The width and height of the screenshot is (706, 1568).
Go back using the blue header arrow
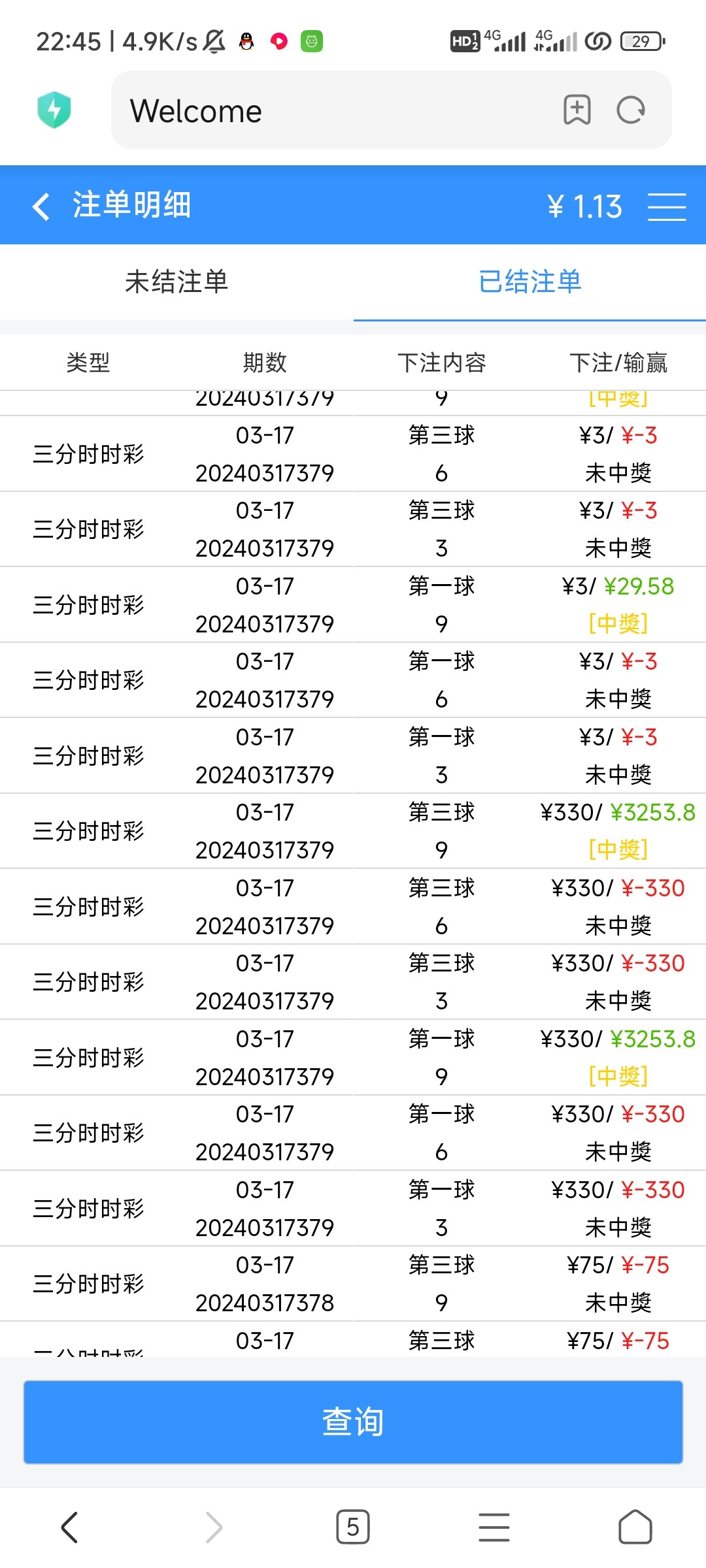pyautogui.click(x=41, y=206)
